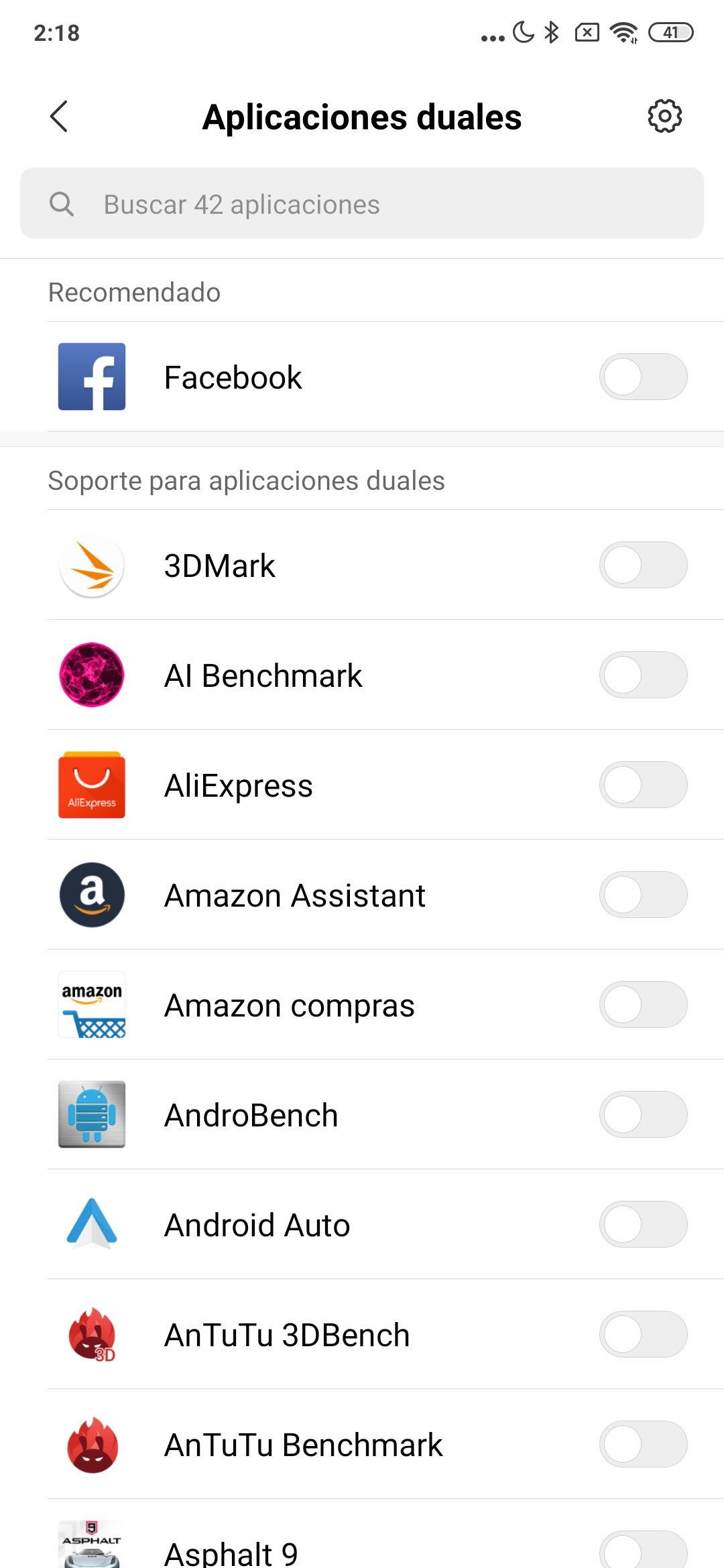The width and height of the screenshot is (724, 1568).
Task: Enable AndroBench dual app switch
Action: coord(643,1114)
